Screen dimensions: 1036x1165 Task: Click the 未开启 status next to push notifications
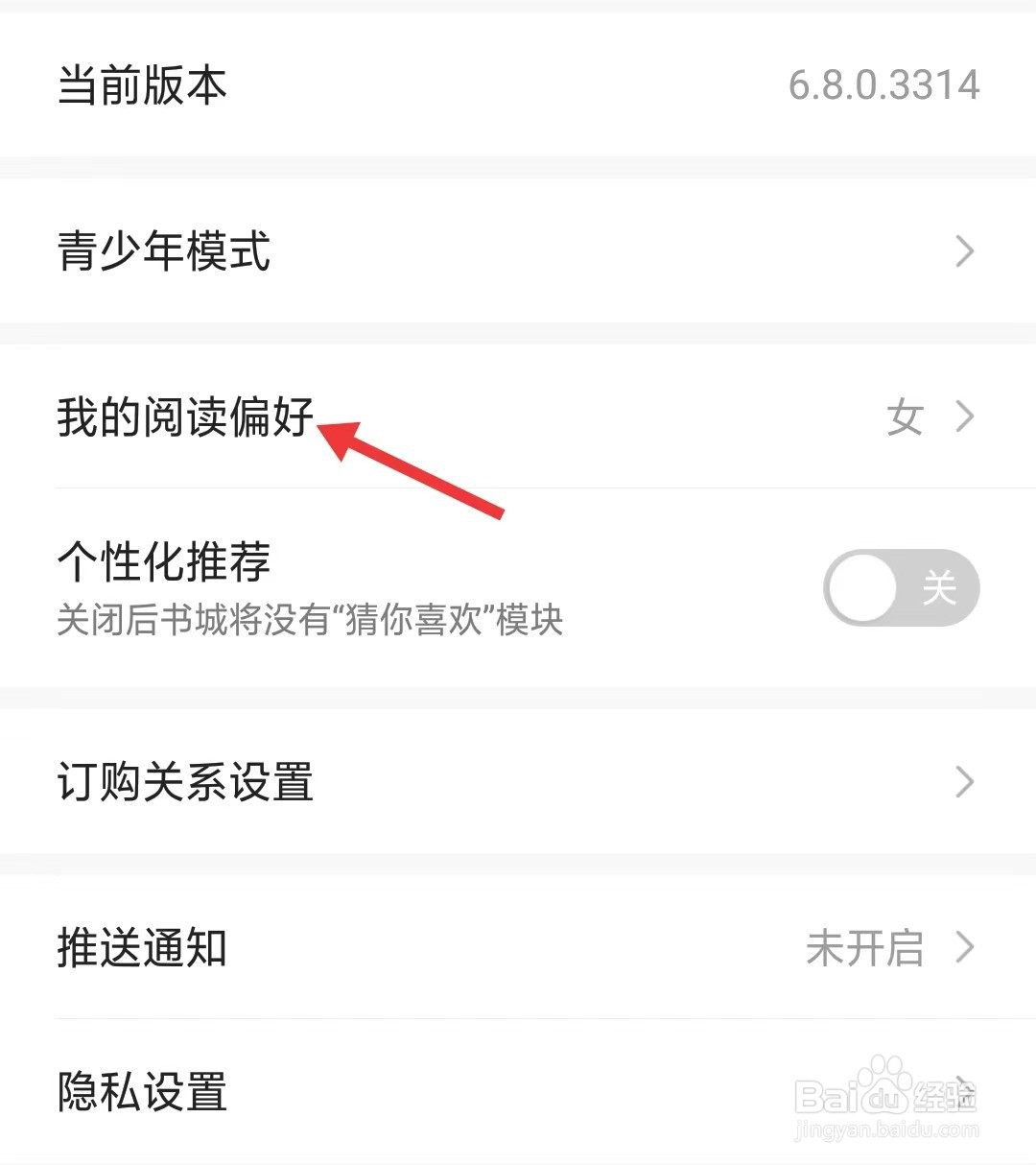[x=863, y=948]
